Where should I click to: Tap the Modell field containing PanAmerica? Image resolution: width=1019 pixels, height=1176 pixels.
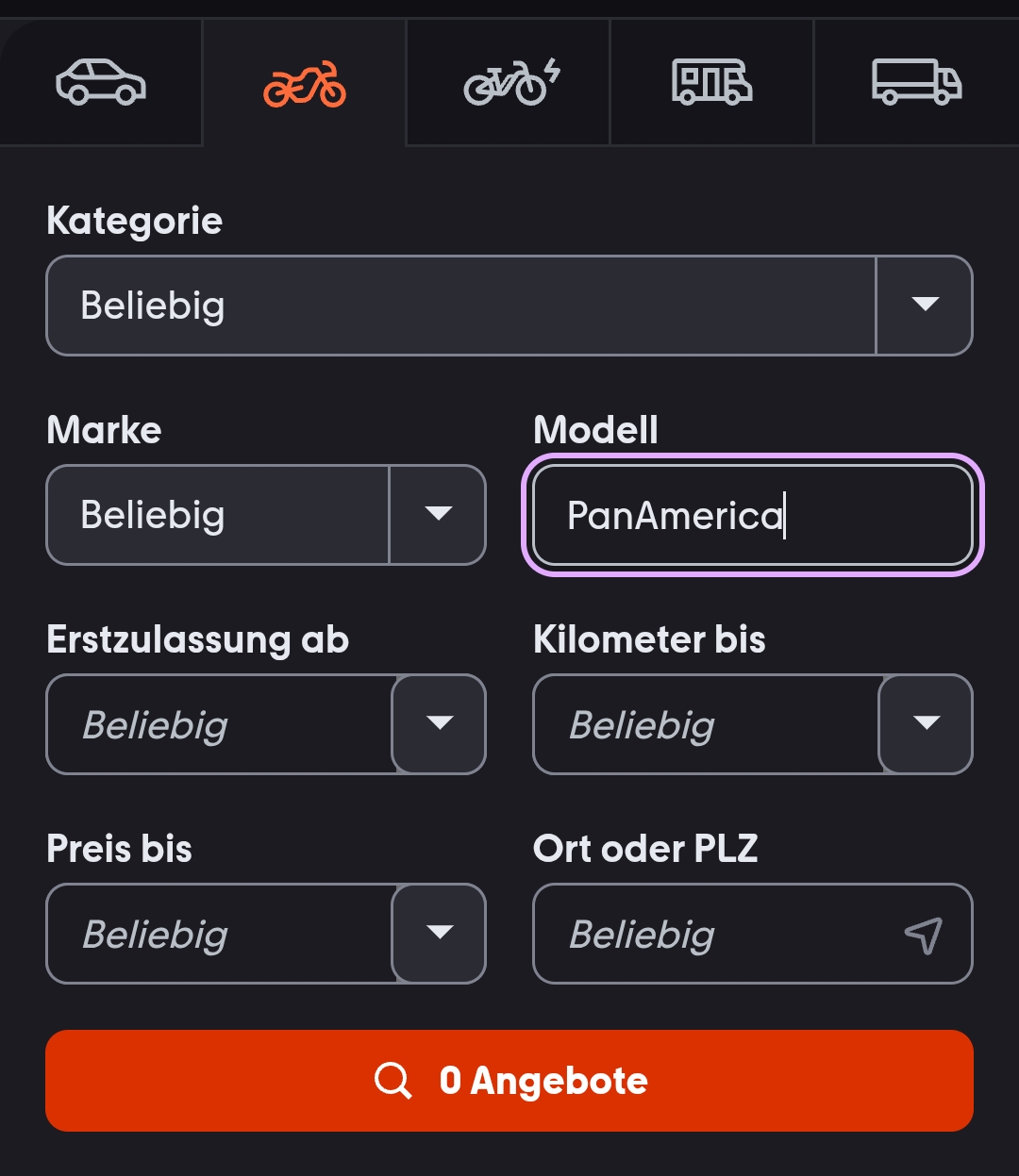tap(753, 515)
